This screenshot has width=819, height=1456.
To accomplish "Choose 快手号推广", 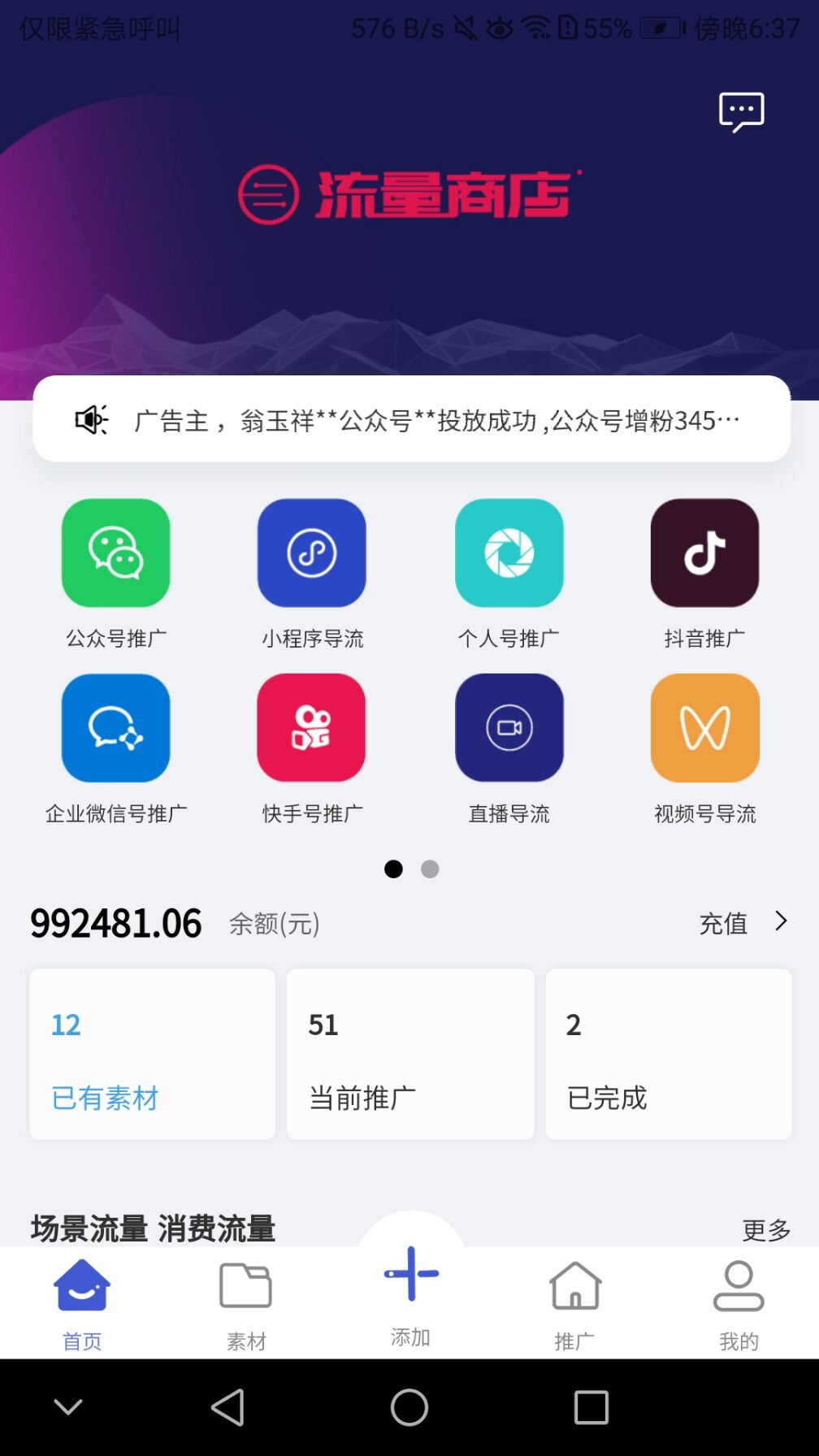I will (312, 728).
